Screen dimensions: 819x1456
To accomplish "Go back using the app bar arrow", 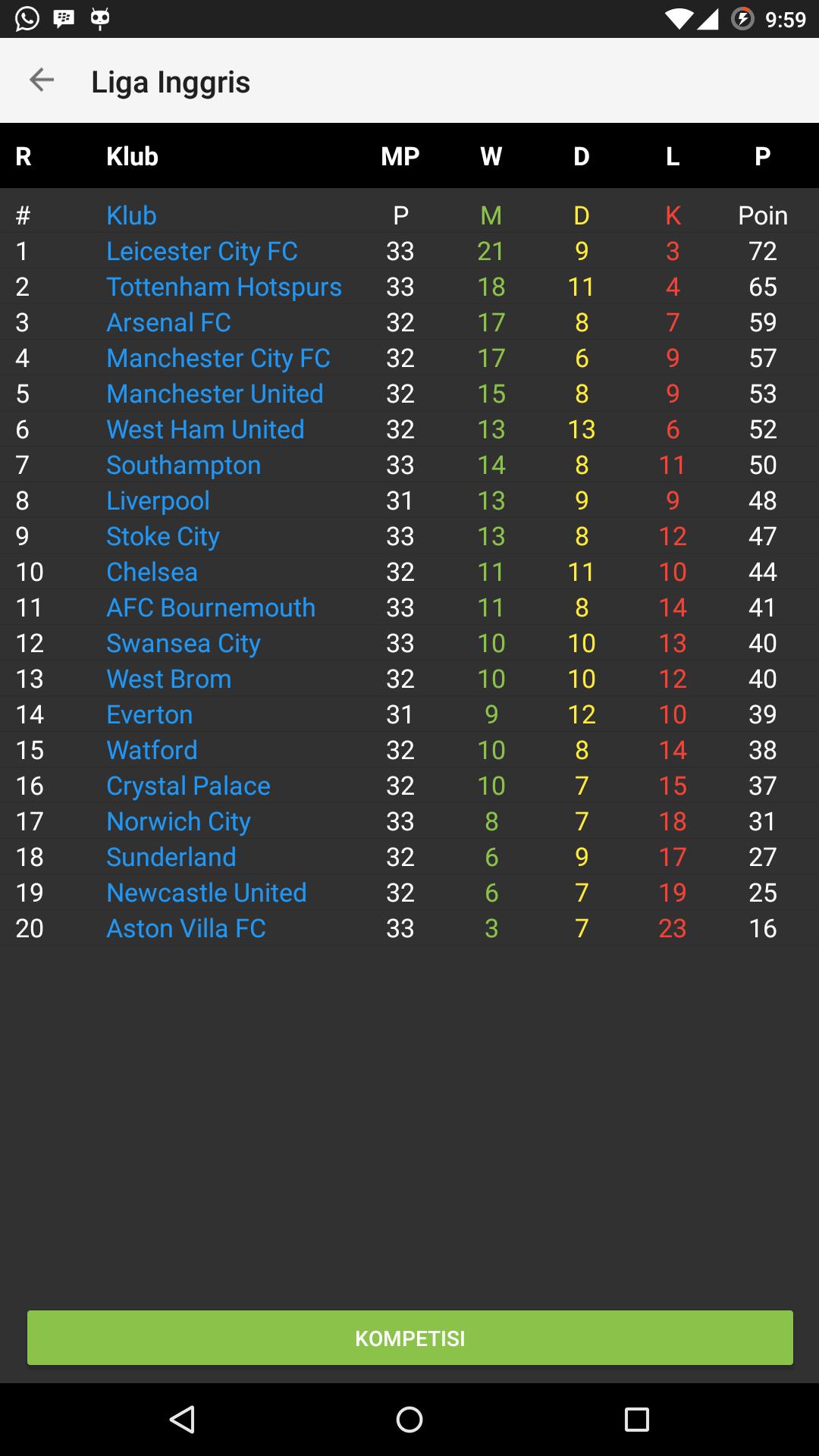I will [42, 80].
